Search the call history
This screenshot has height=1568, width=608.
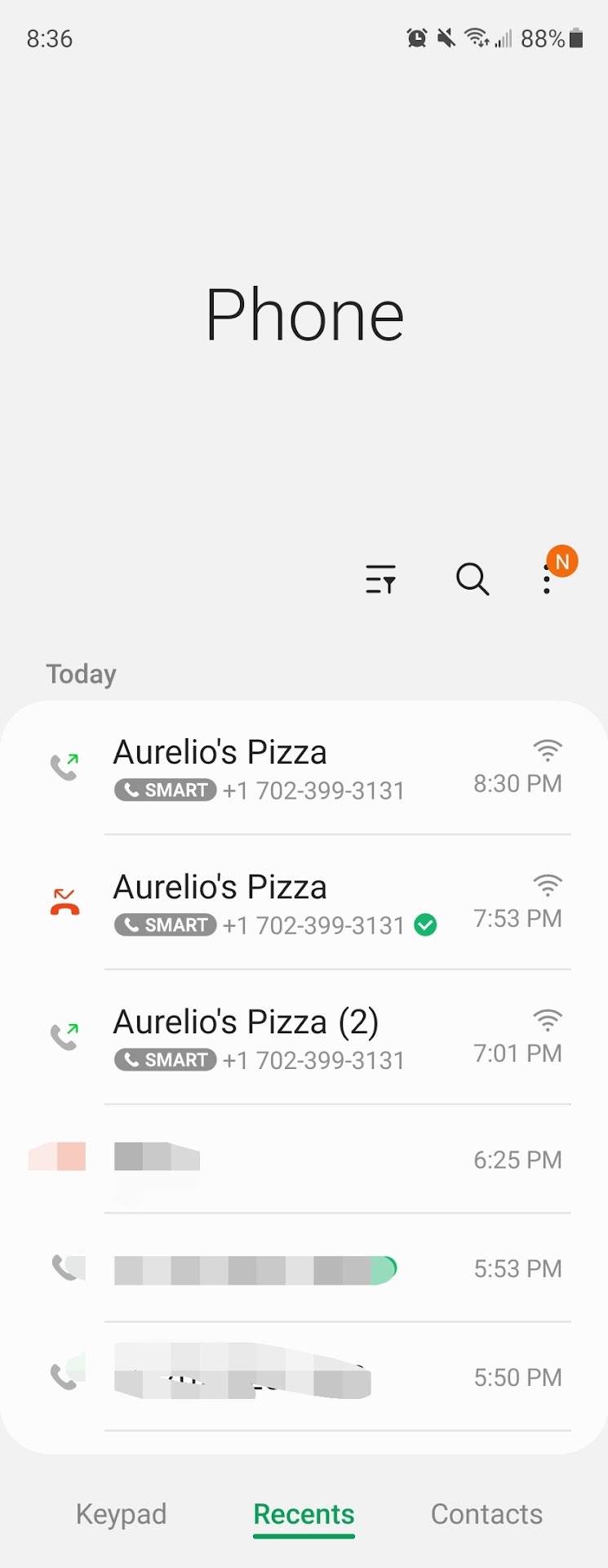pos(472,579)
